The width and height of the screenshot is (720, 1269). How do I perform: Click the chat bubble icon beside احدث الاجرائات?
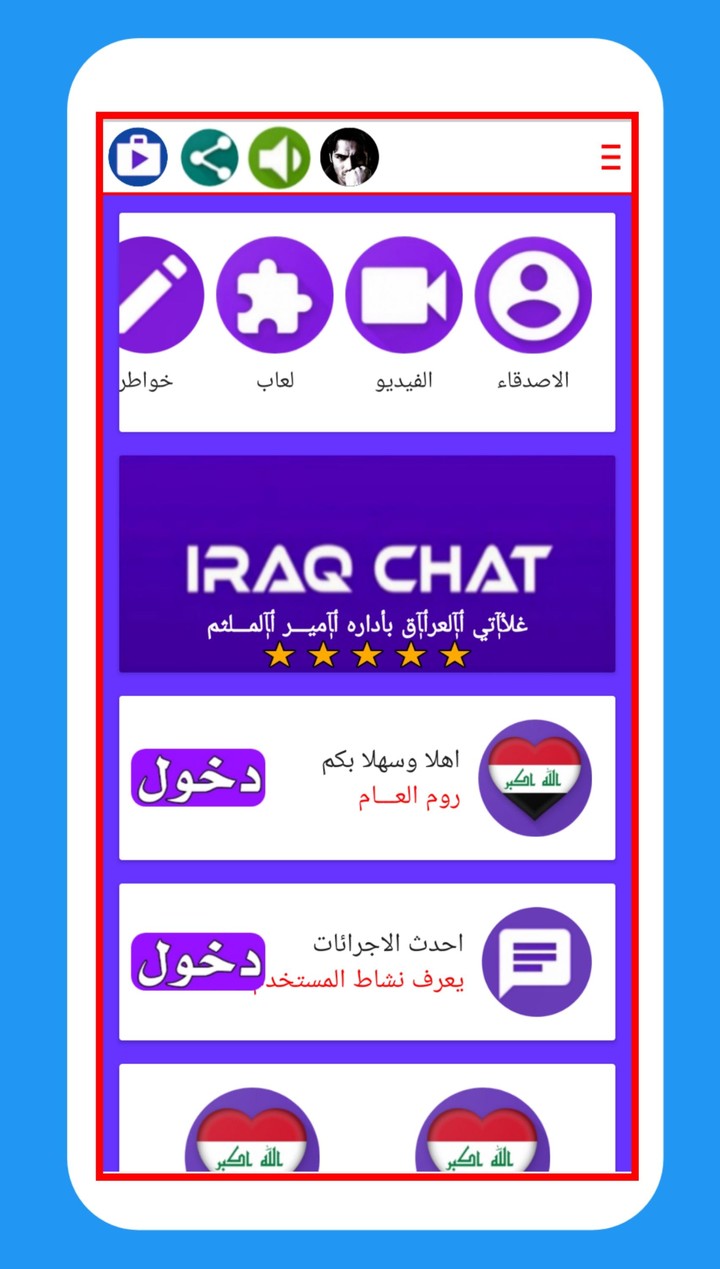coord(537,961)
